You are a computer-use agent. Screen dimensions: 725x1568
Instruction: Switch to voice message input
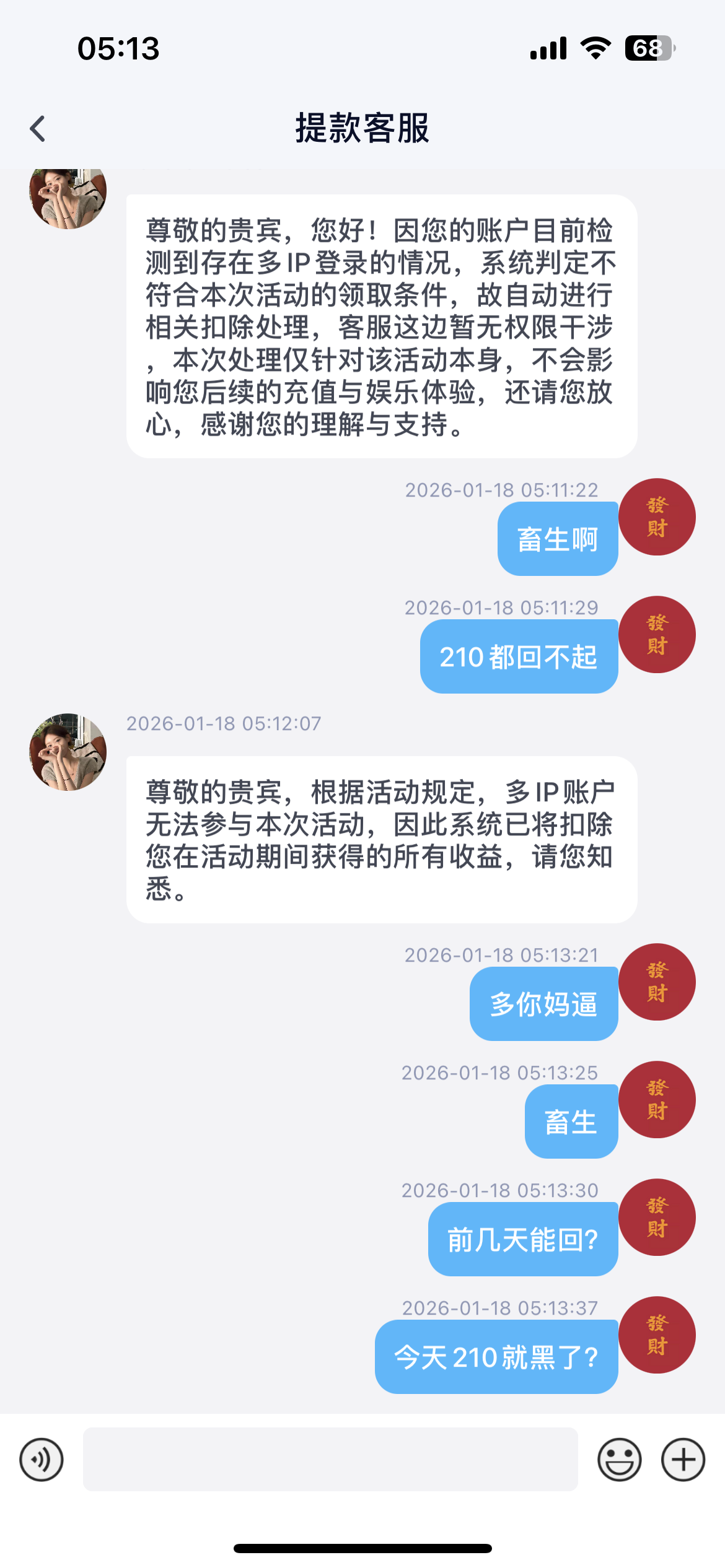click(42, 1460)
